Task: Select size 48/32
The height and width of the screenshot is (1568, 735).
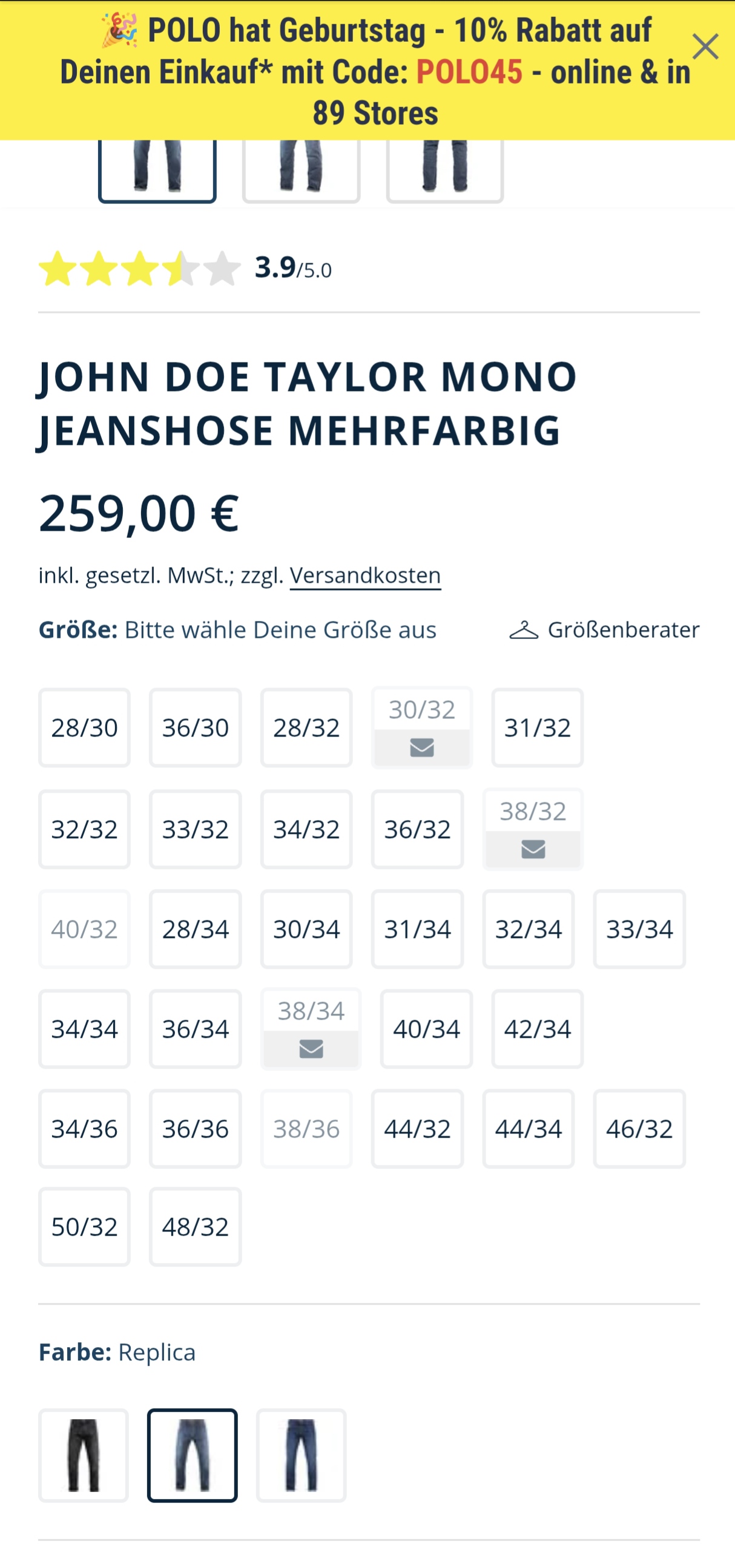Action: (x=195, y=1227)
